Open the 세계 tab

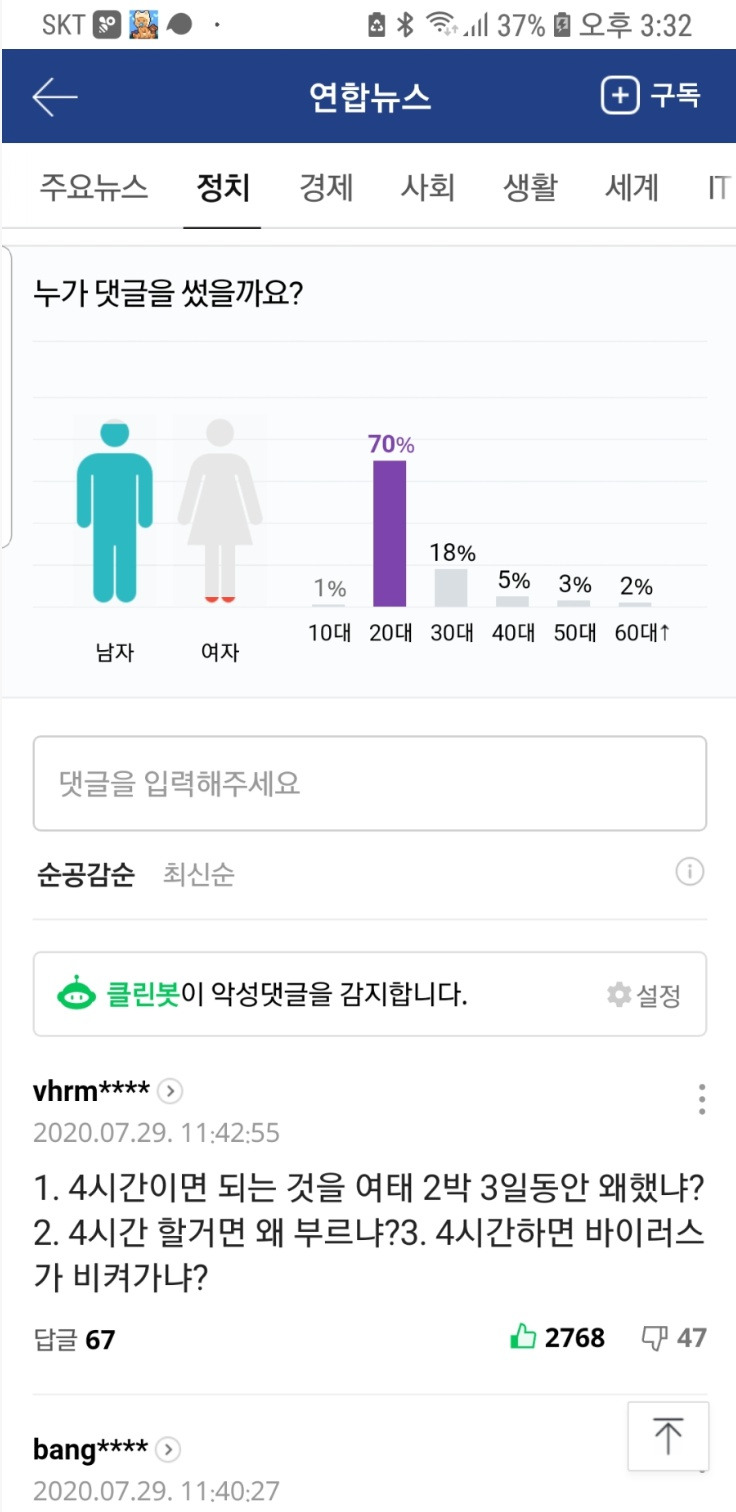(631, 187)
